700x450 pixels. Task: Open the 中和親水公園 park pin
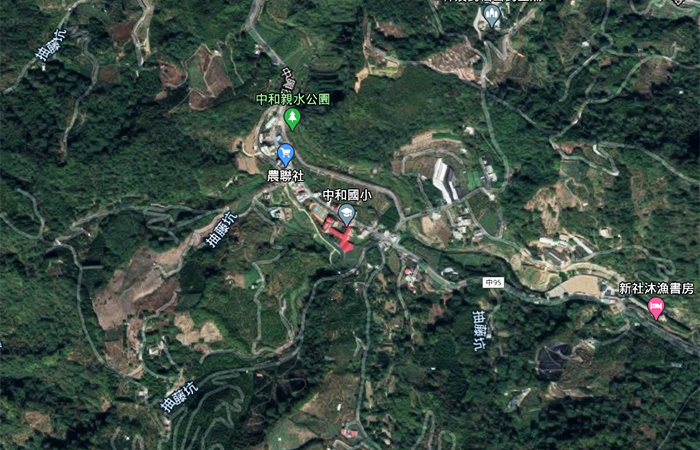point(292,119)
